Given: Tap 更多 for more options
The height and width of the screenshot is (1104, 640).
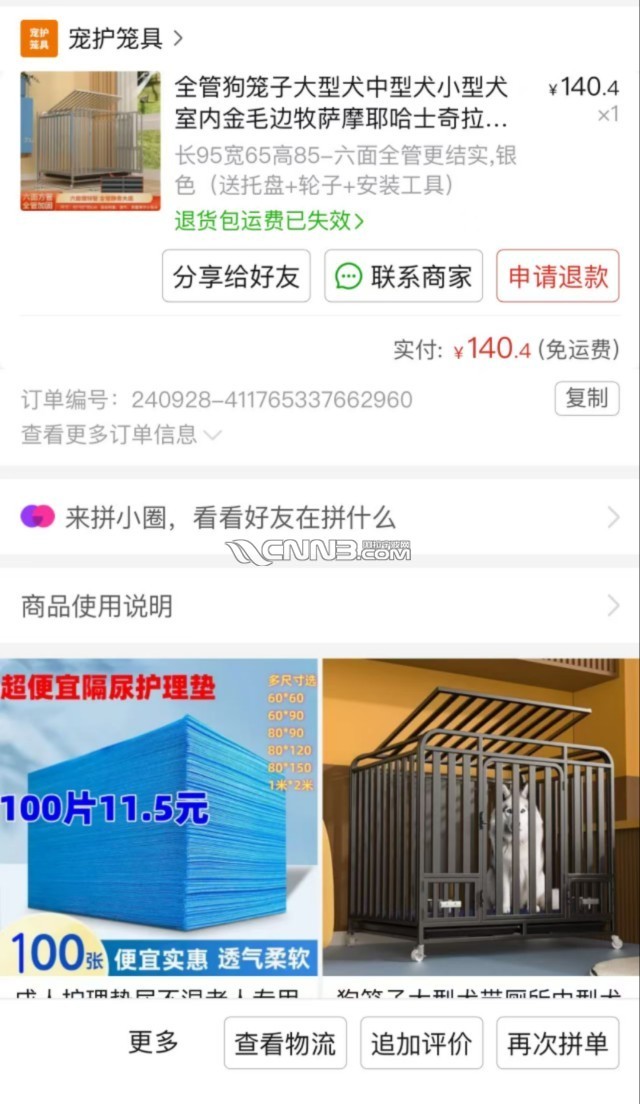Looking at the screenshot, I should 153,1043.
